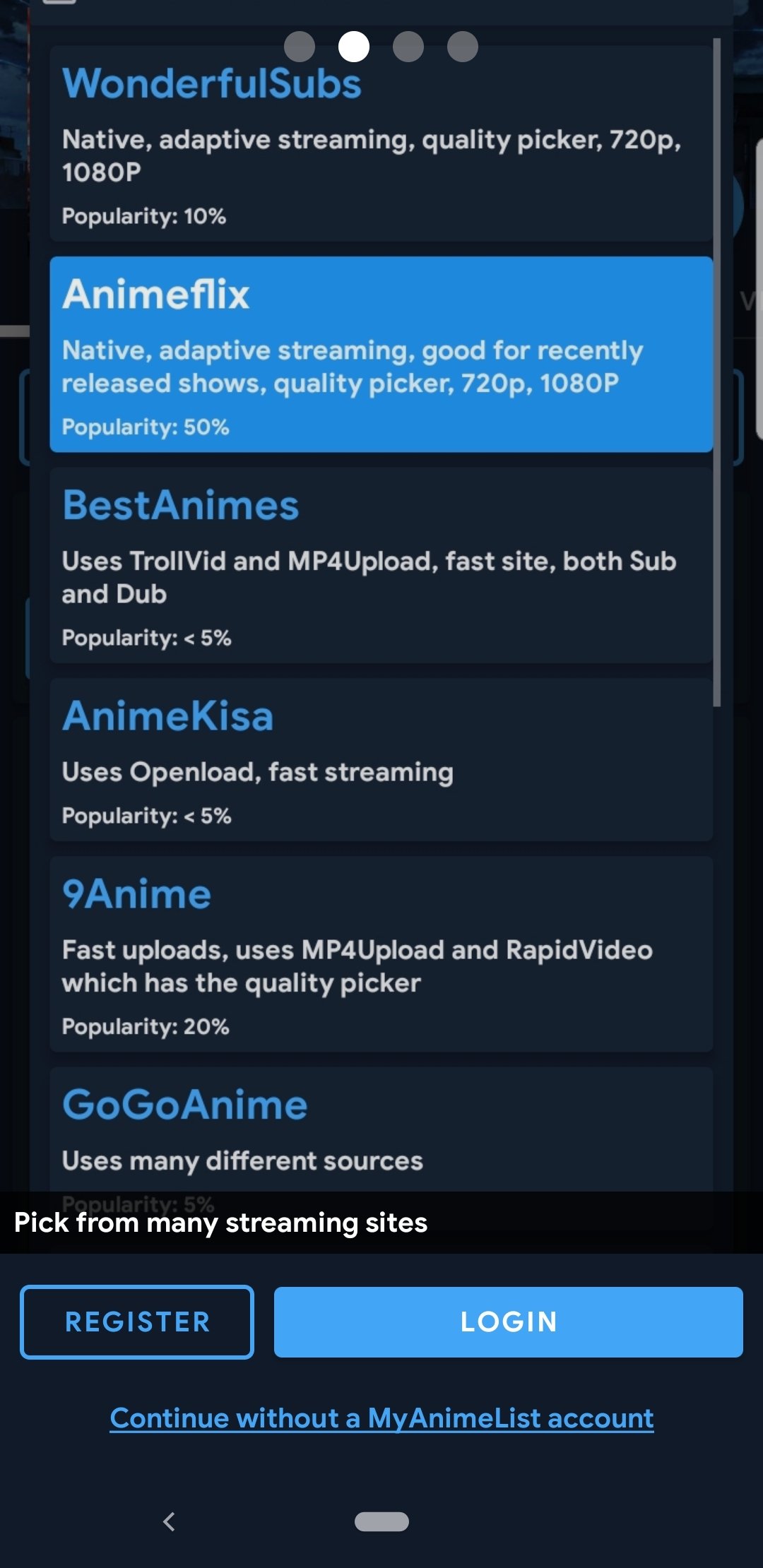The image size is (763, 1568).
Task: Jump to the first intro page dot
Action: [300, 47]
